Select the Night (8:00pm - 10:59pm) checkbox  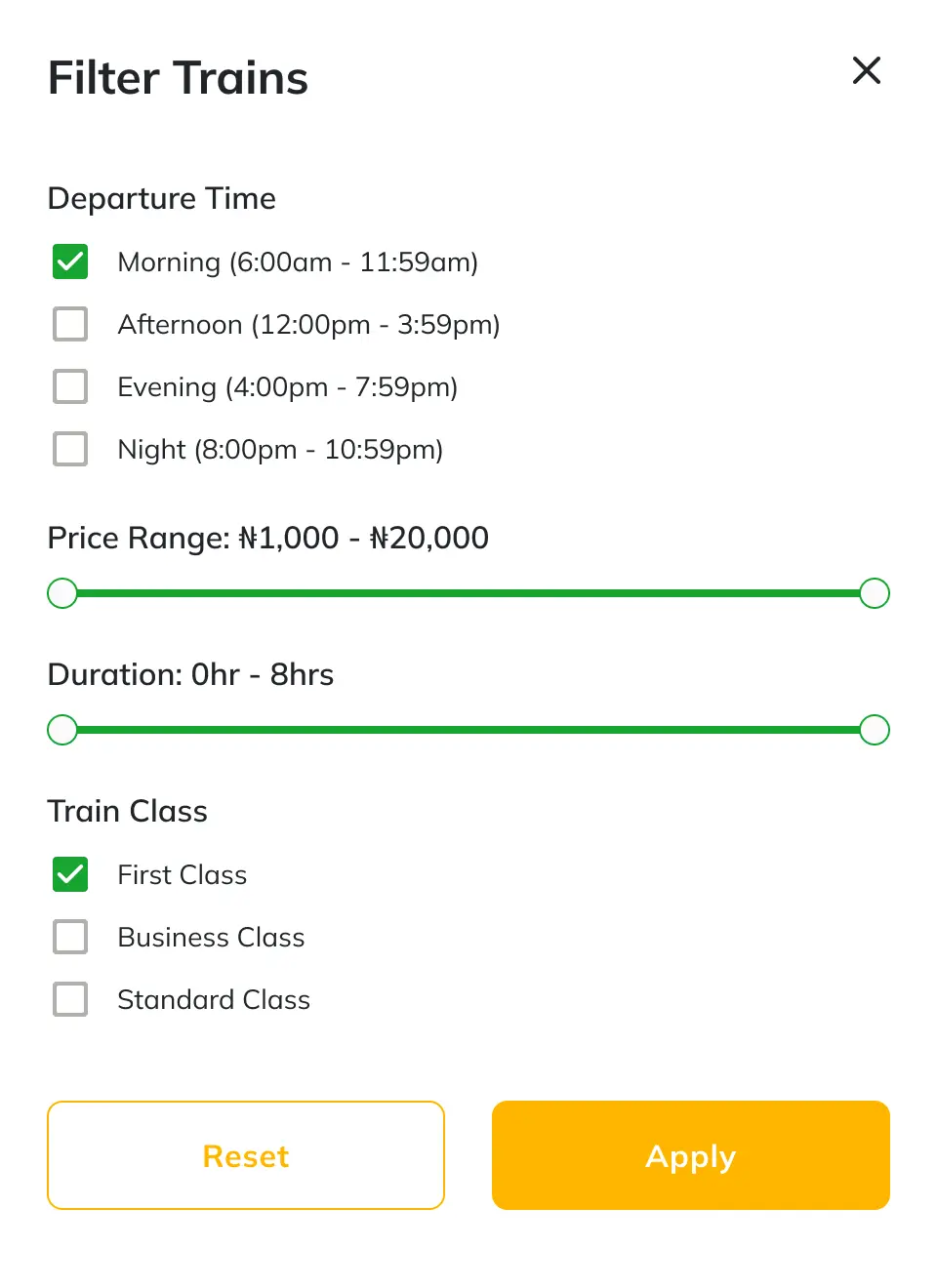69,449
